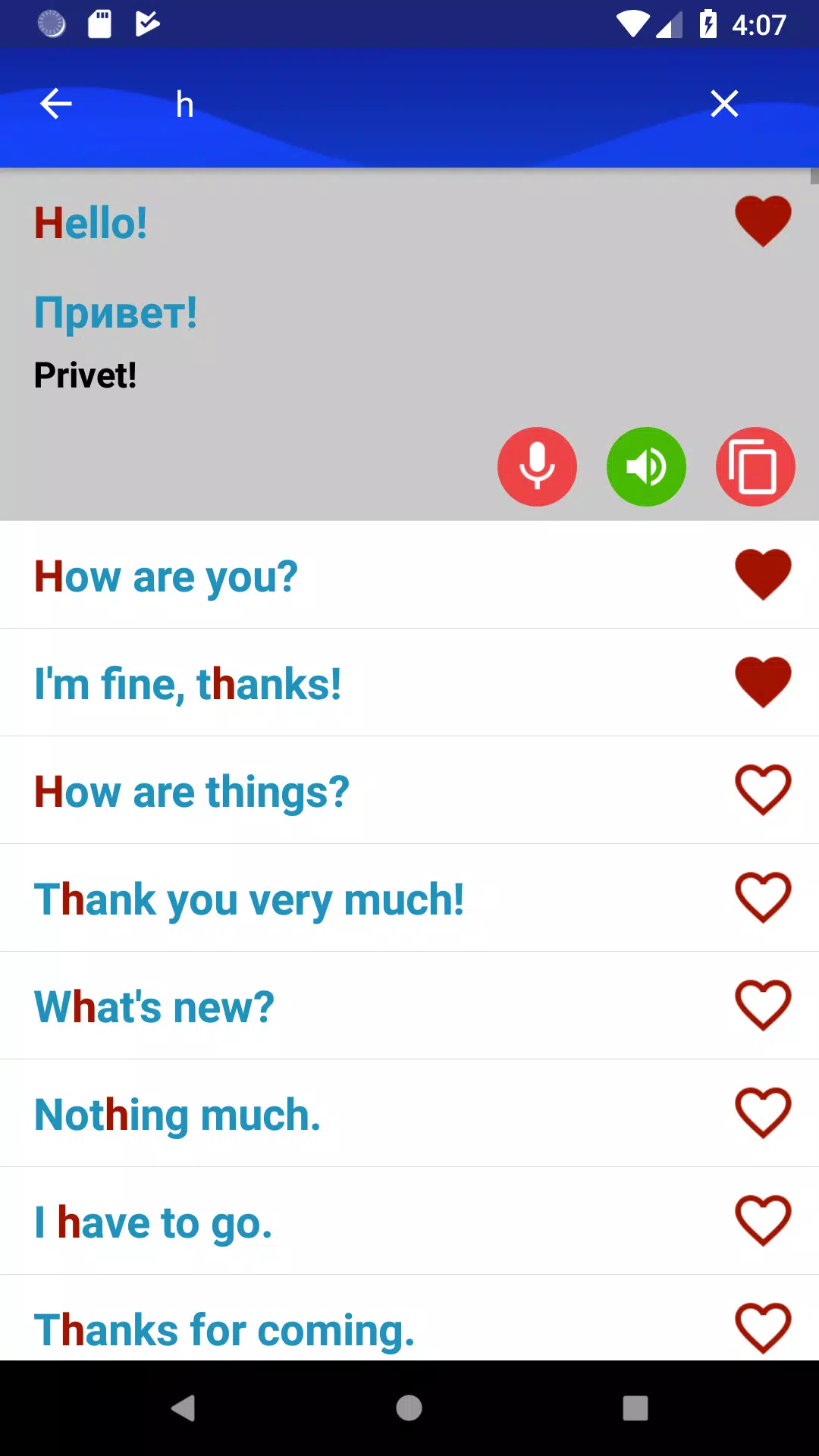Clear the search text with the X
This screenshot has width=819, height=1456.
click(724, 104)
